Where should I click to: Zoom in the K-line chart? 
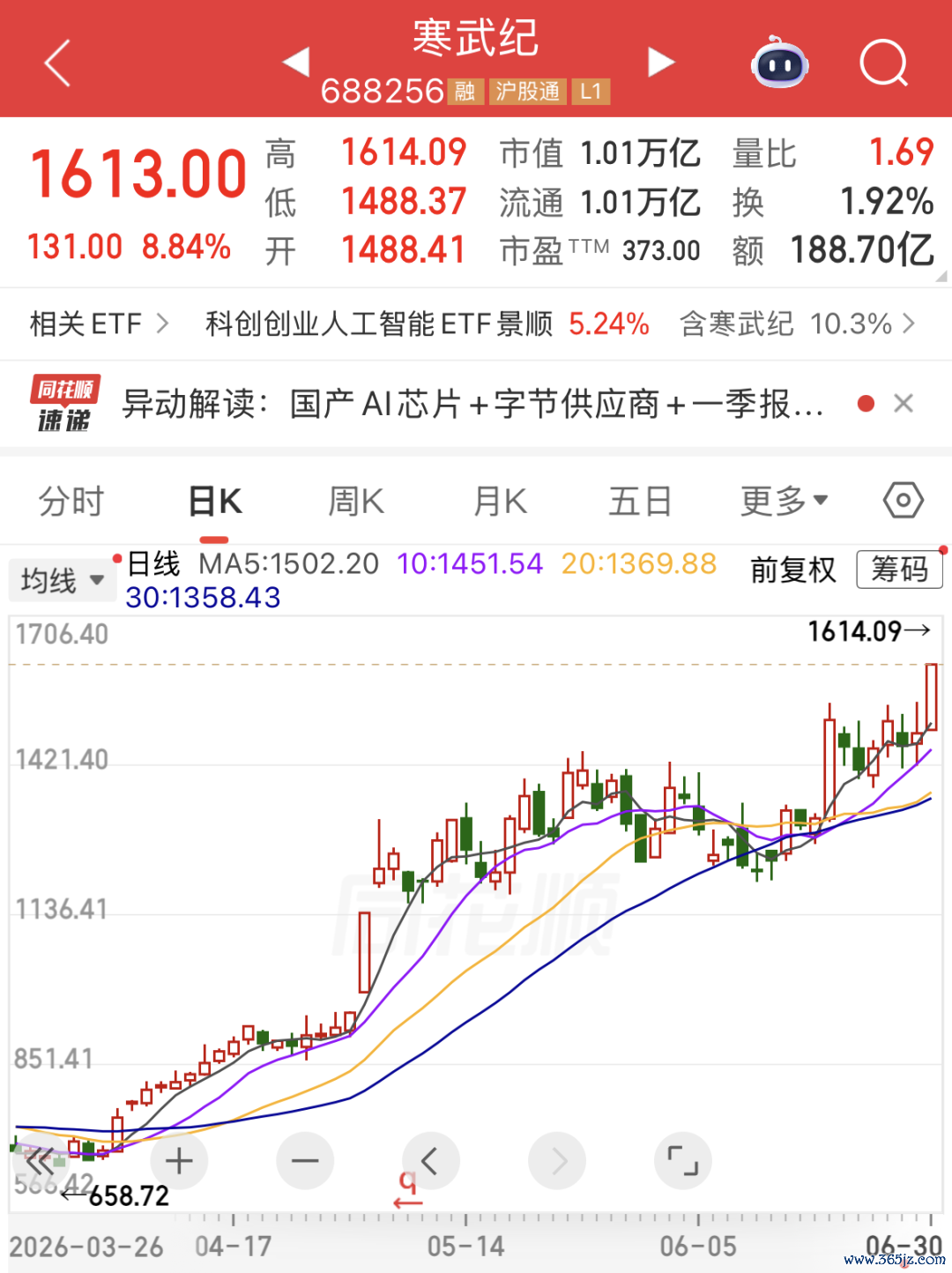[179, 1161]
